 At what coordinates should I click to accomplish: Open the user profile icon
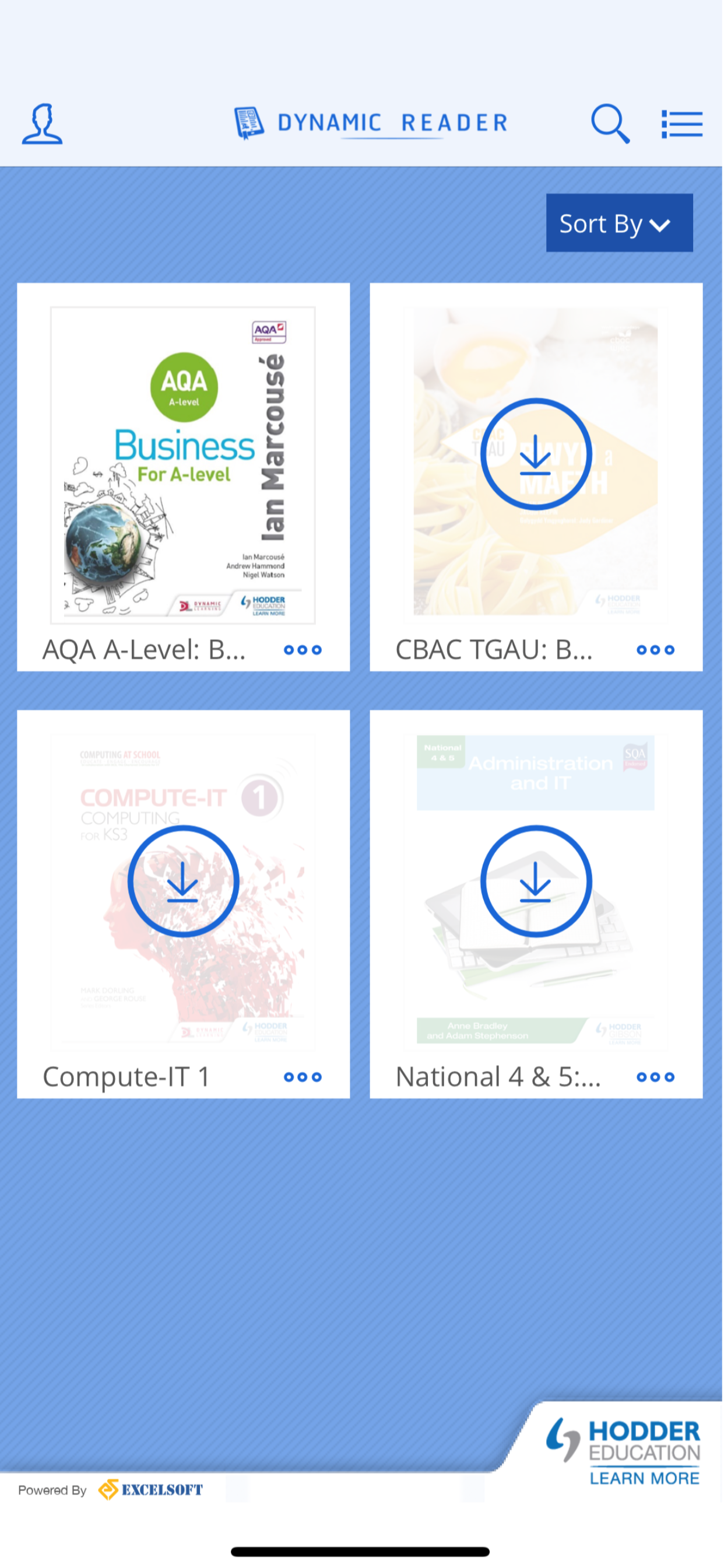tap(43, 124)
